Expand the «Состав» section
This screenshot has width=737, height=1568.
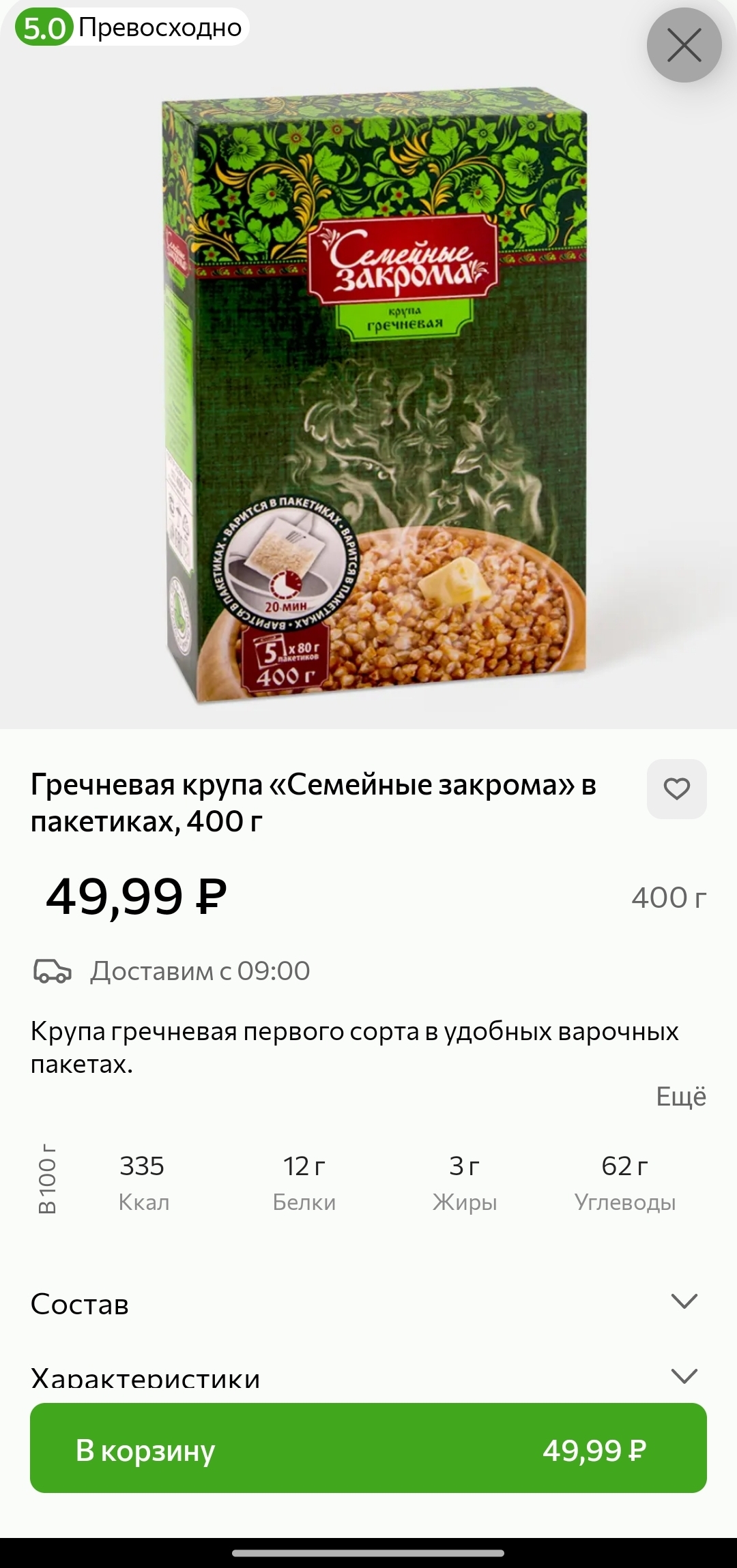coord(369,1303)
